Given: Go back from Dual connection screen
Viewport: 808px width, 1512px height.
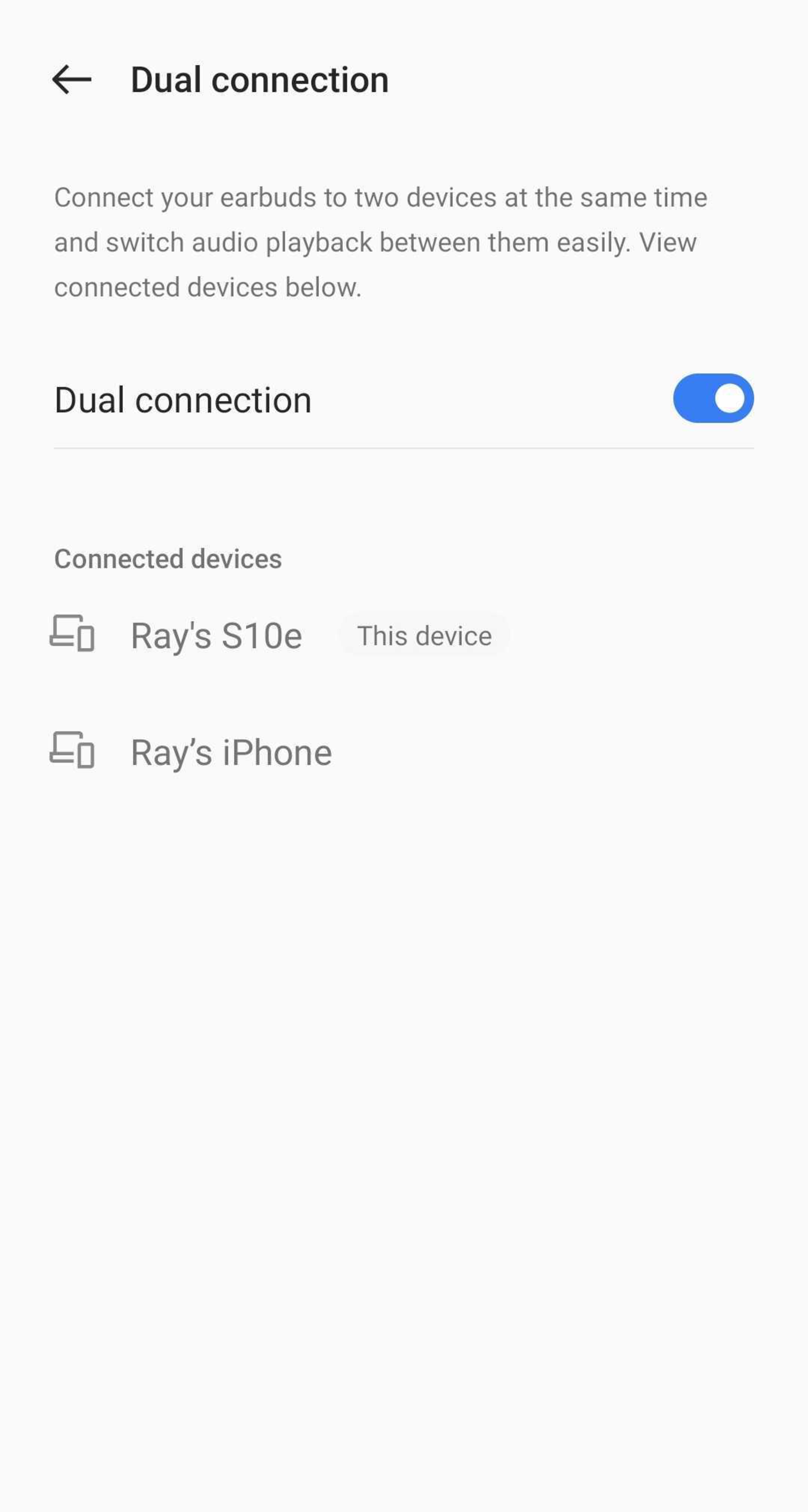Looking at the screenshot, I should coord(72,79).
